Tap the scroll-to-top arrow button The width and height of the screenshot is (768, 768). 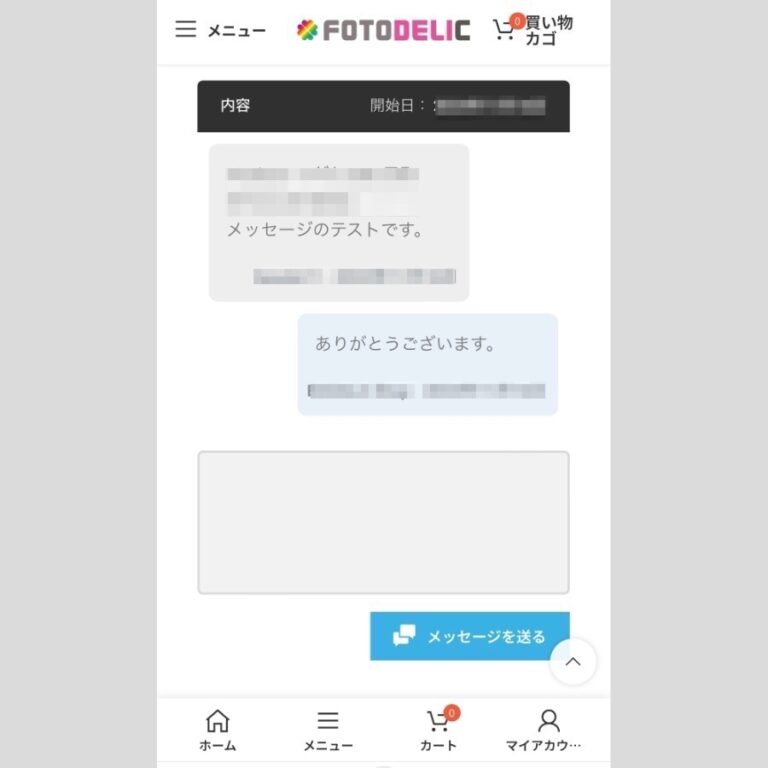[x=573, y=662]
